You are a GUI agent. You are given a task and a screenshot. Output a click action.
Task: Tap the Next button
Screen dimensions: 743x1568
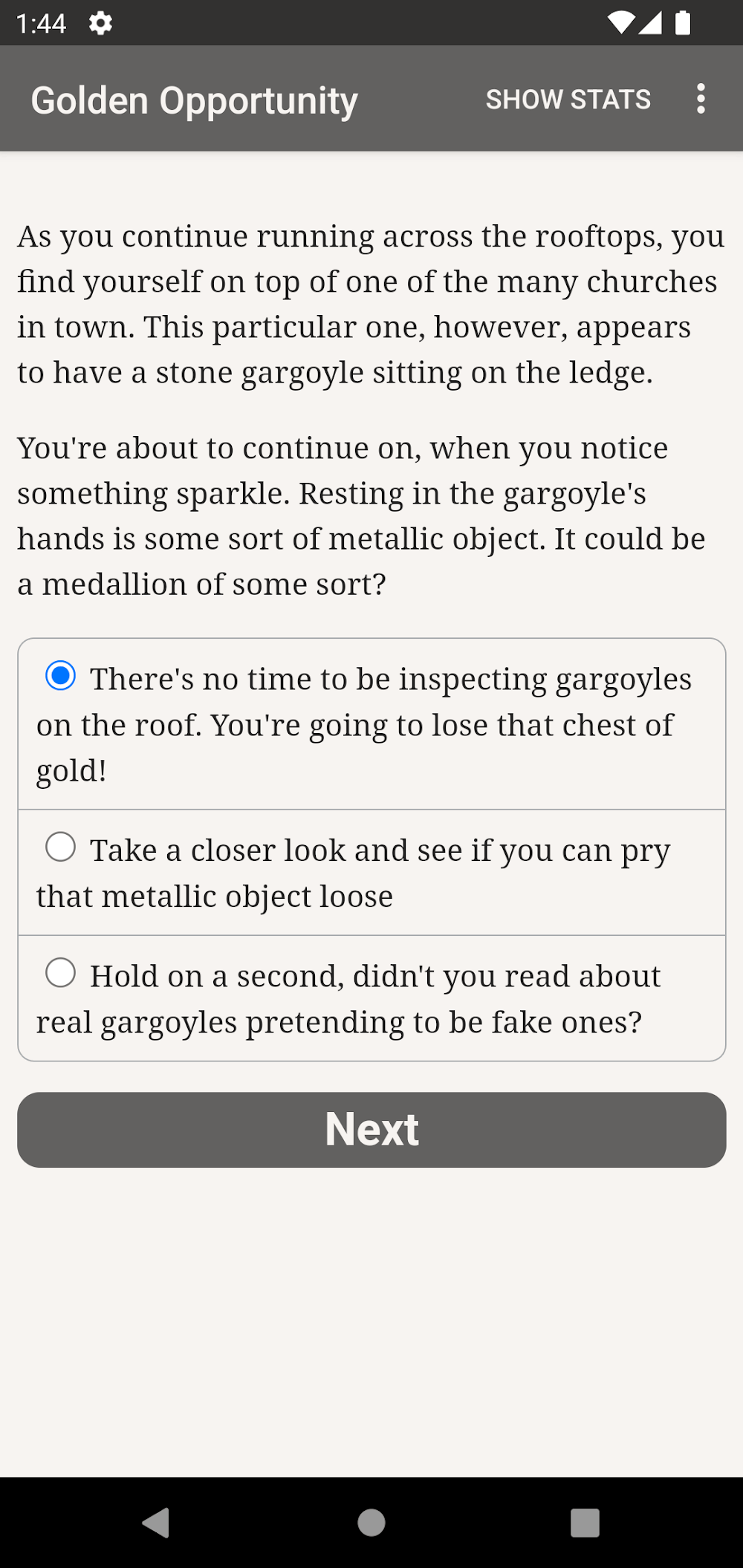pos(371,1130)
